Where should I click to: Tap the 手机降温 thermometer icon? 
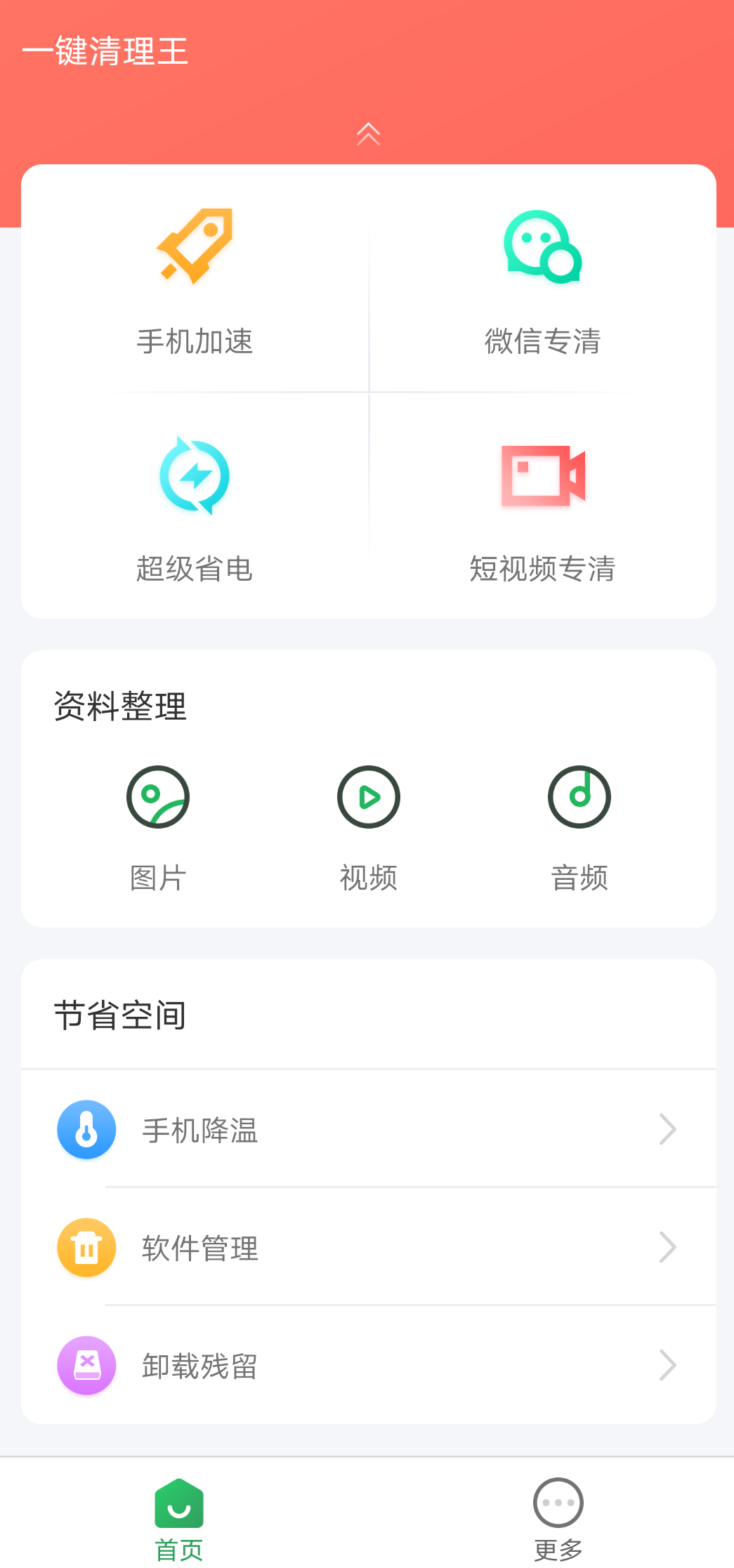86,1129
